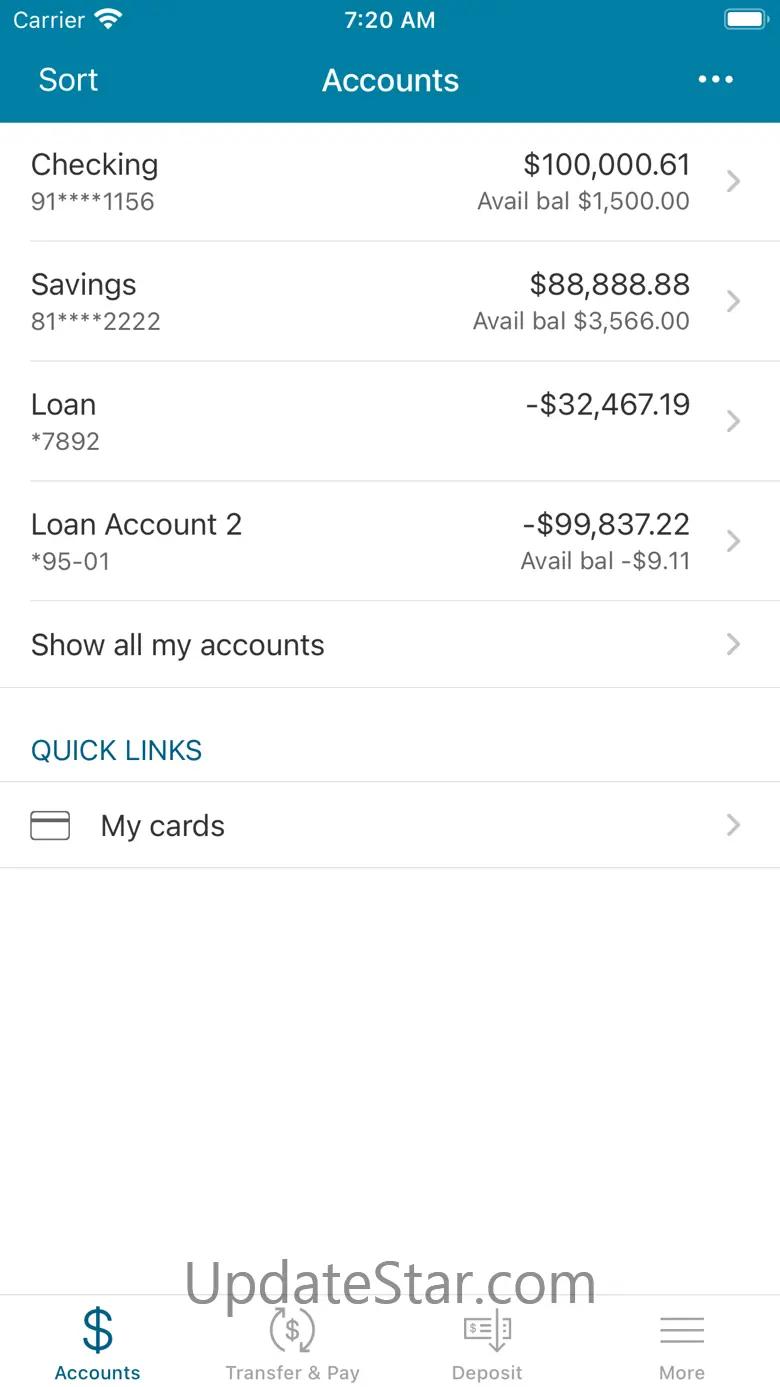View the Savings account
Screen dimensions: 780x1387
[x=390, y=301]
